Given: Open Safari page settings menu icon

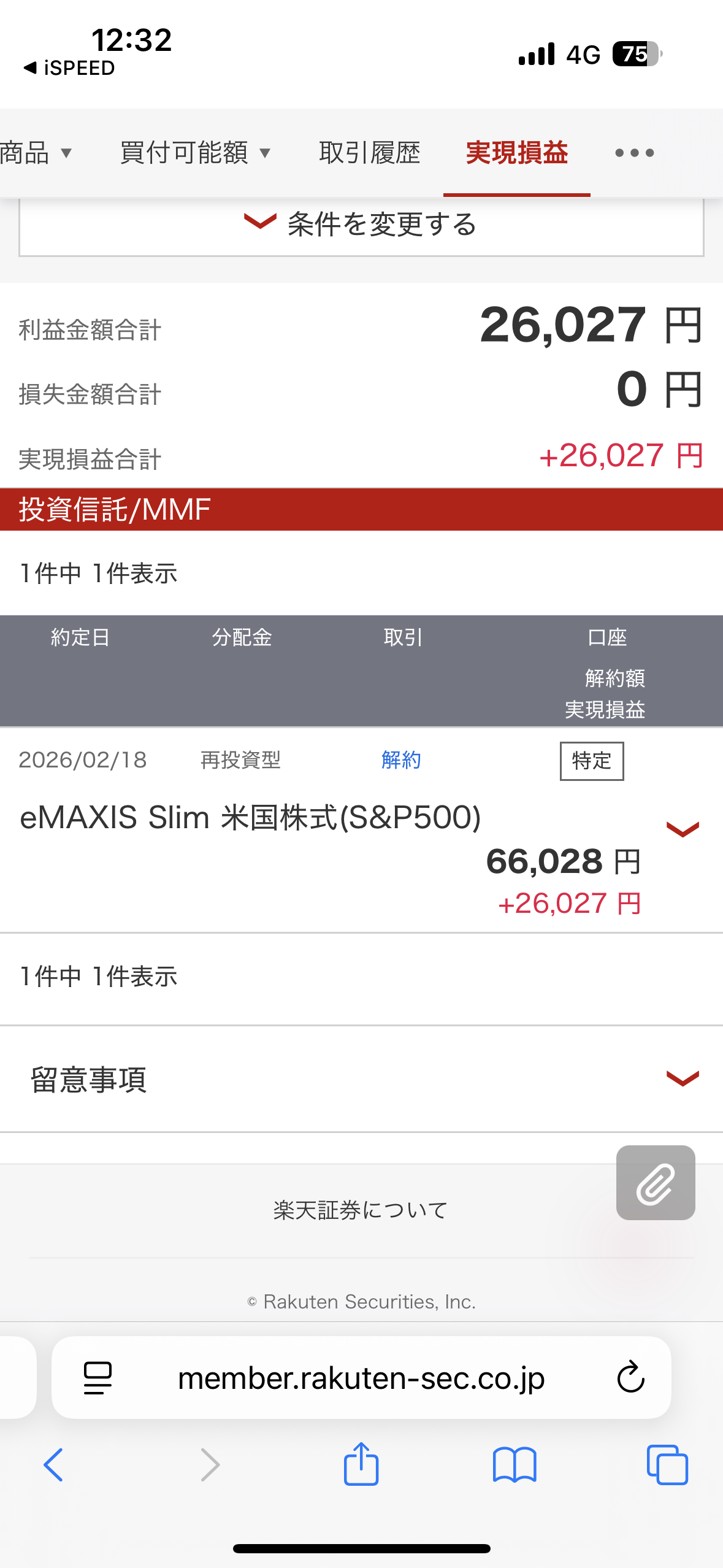Looking at the screenshot, I should pos(98,1378).
